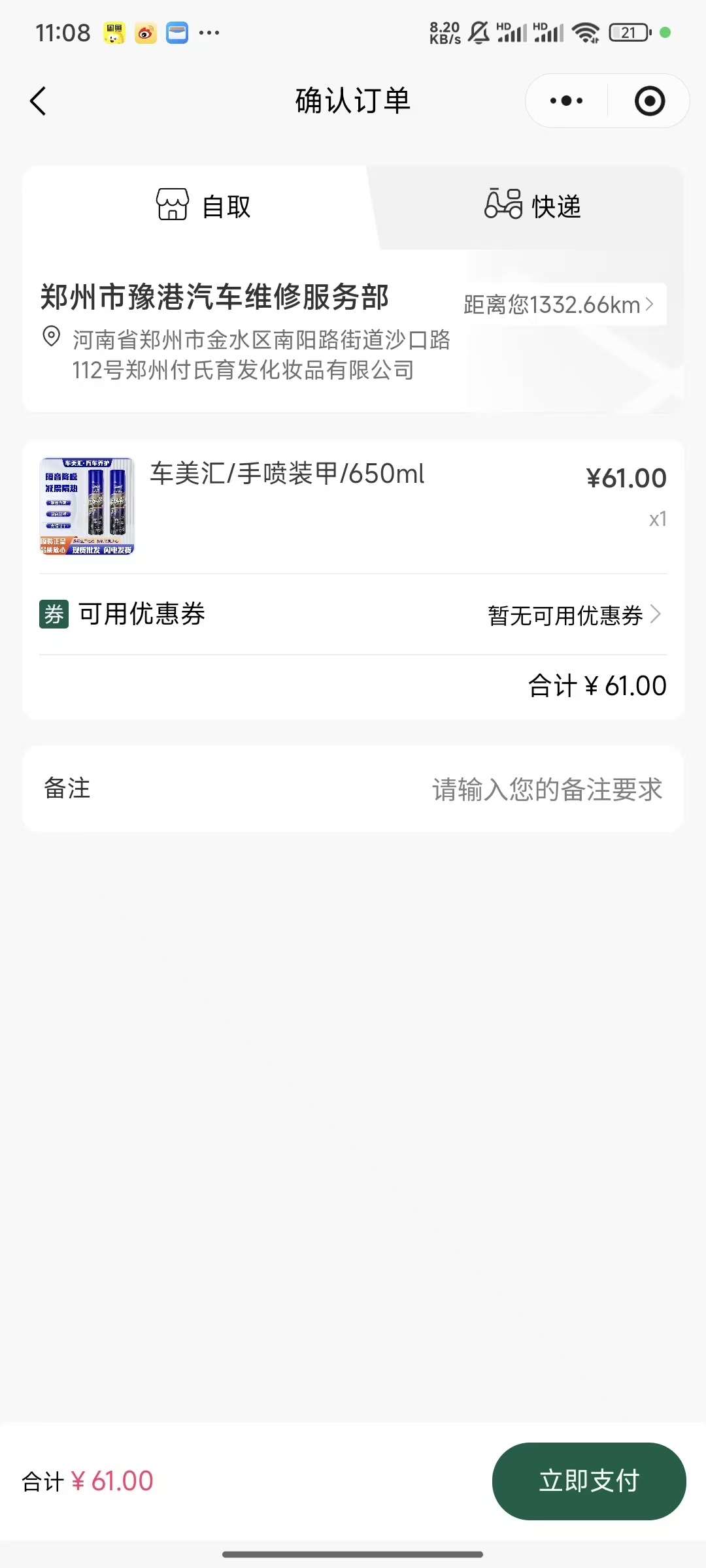The height and width of the screenshot is (1568, 706).
Task: Open the mini program more-options menu
Action: (x=566, y=101)
